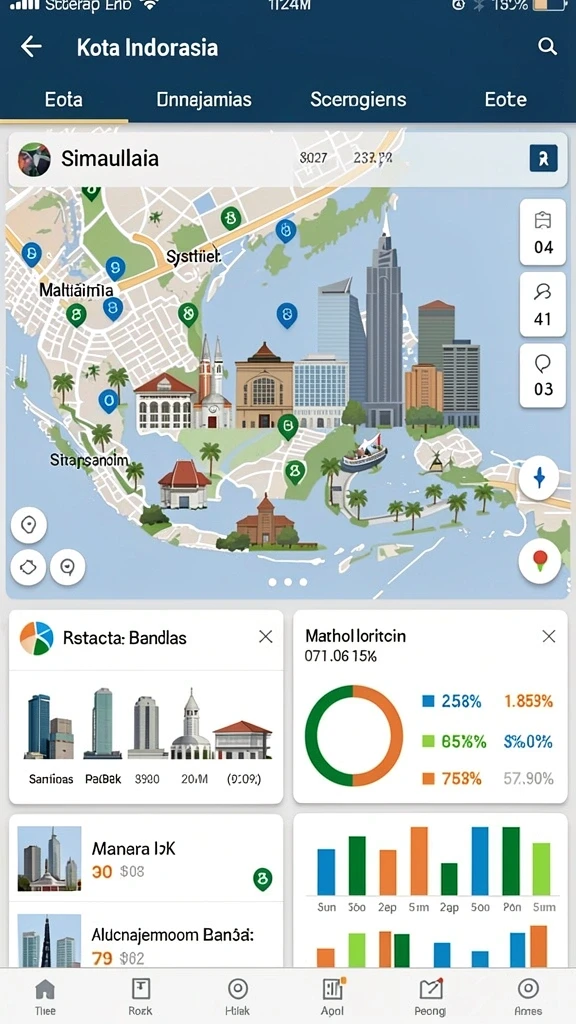576x1024 pixels.
Task: Go back with the arrow icon
Action: click(31, 47)
